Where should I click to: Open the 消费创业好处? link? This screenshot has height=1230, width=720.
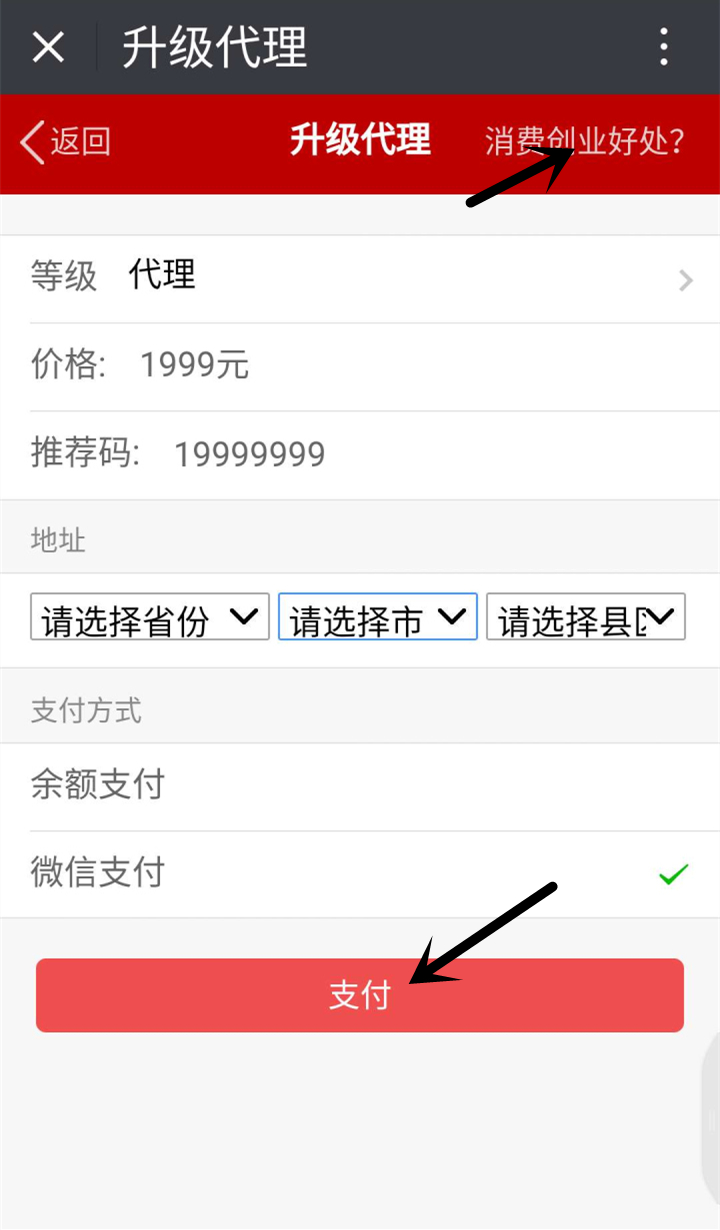coord(585,141)
